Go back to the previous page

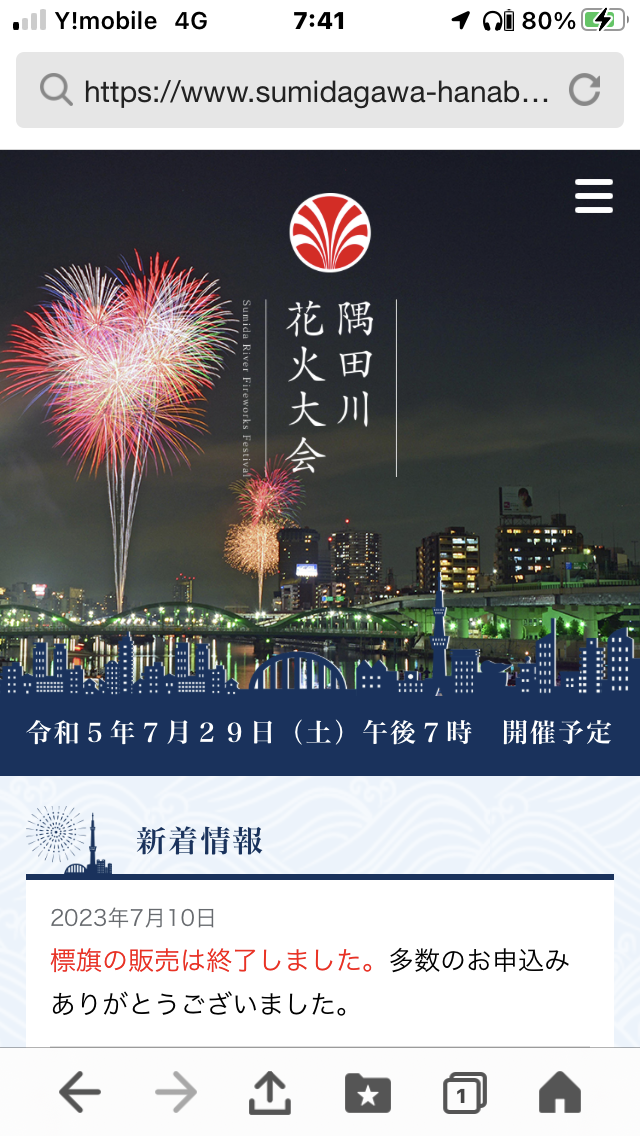click(x=80, y=1093)
